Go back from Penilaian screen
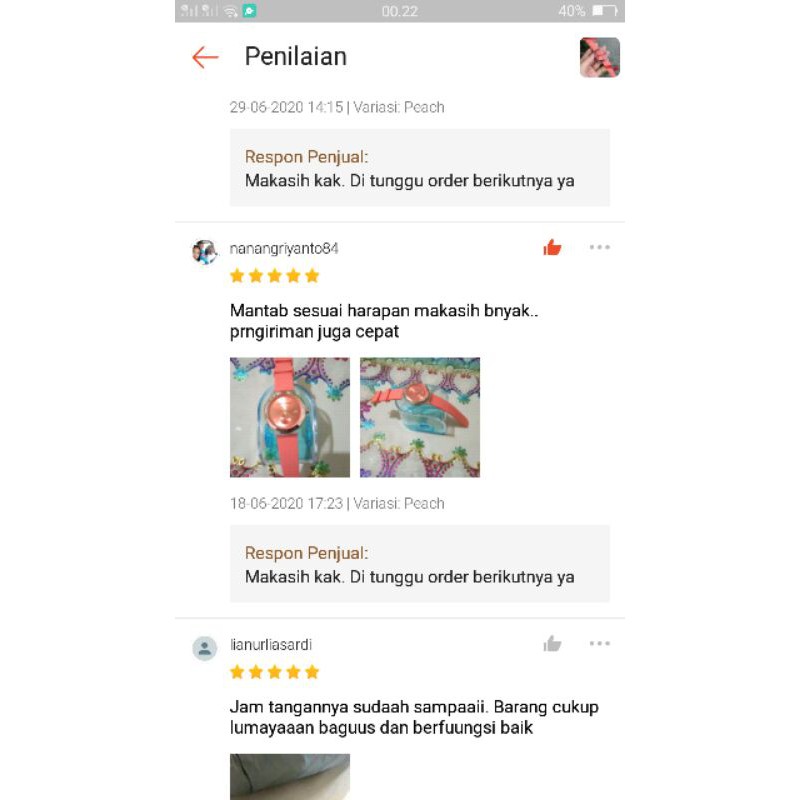Screen dimensions: 800x800 tap(205, 57)
